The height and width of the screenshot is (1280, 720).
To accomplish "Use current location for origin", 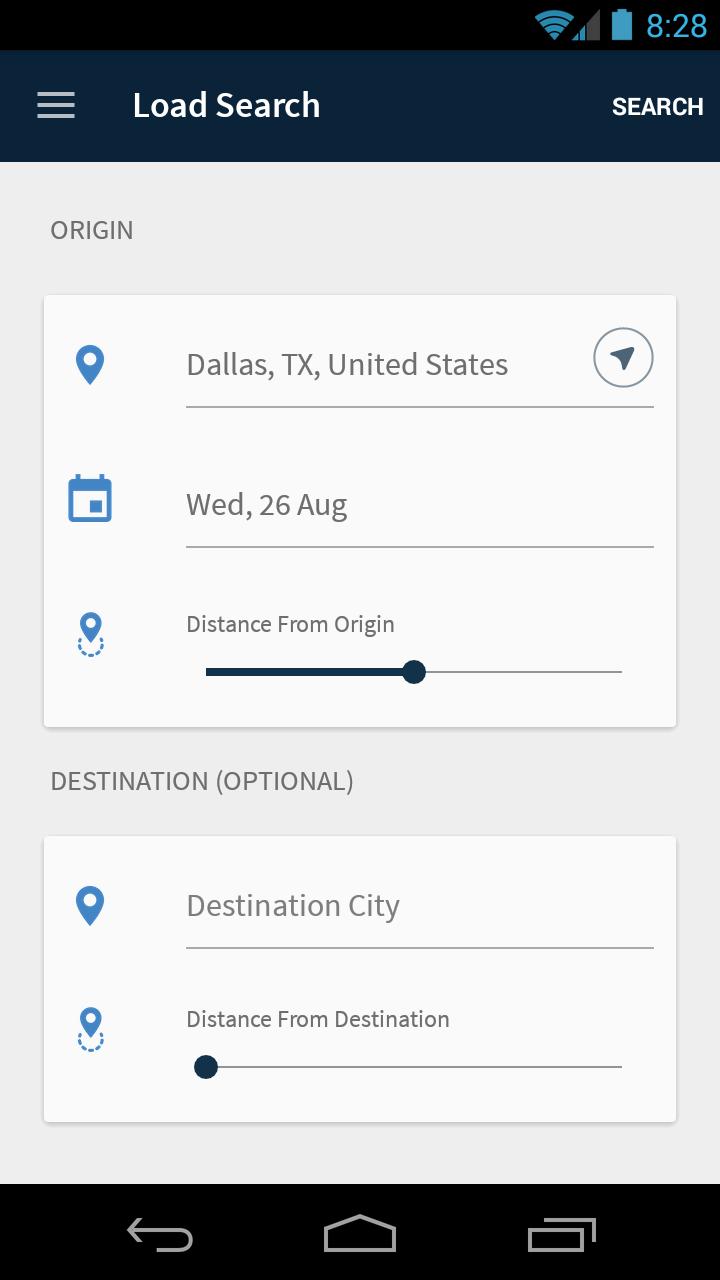I will pos(623,358).
